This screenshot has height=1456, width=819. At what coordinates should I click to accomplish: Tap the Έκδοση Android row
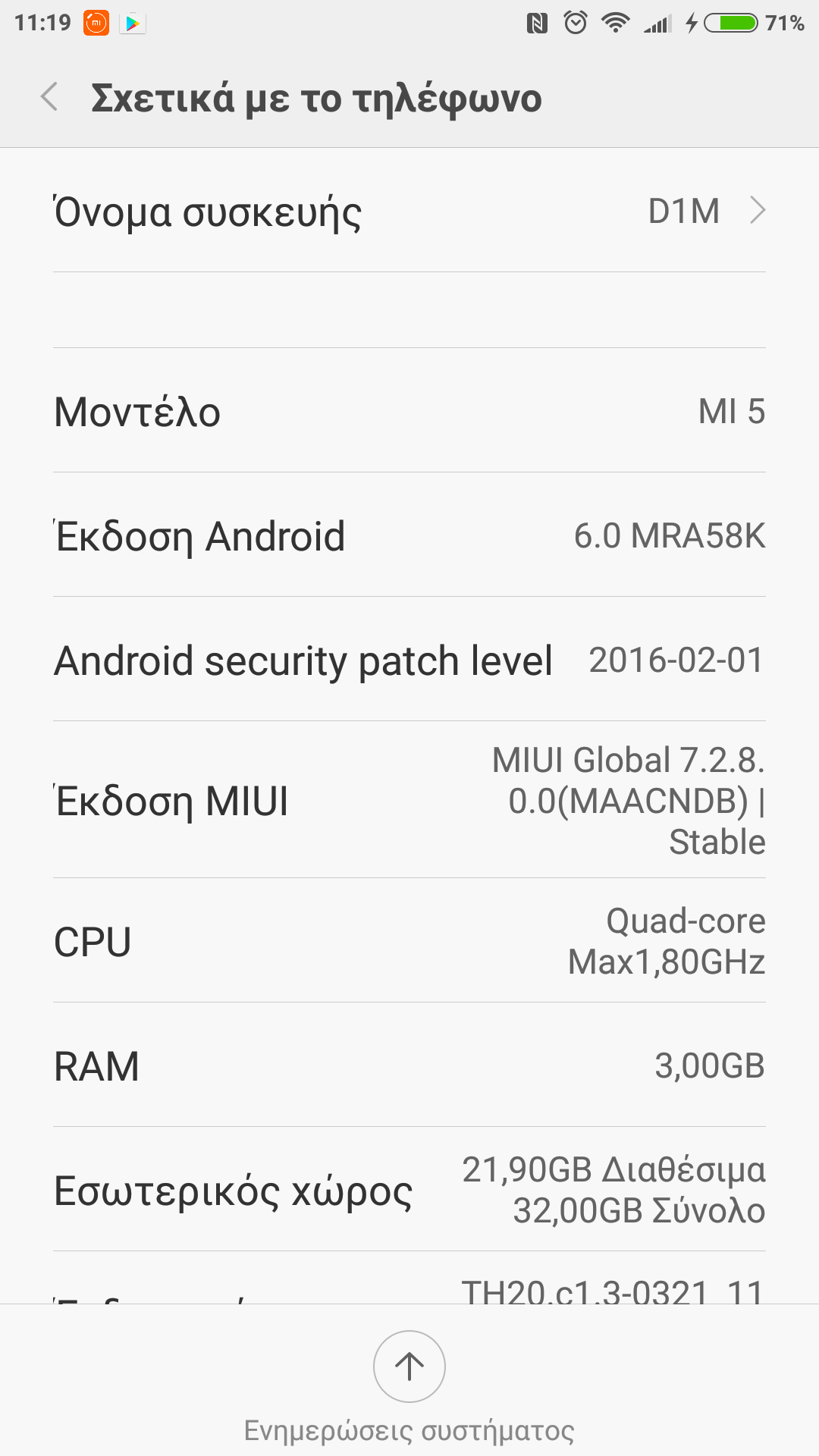pyautogui.click(x=409, y=535)
